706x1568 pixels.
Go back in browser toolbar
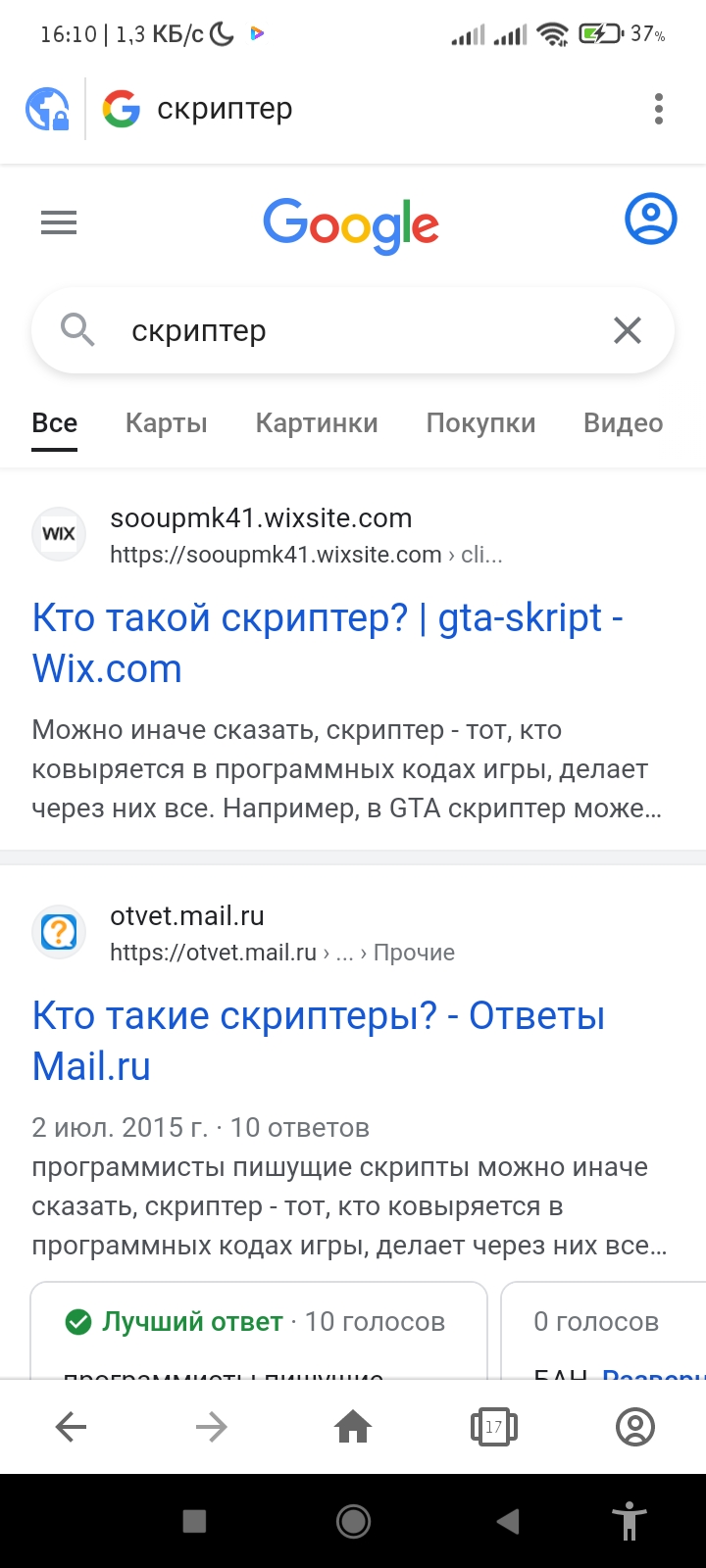pos(72,1427)
